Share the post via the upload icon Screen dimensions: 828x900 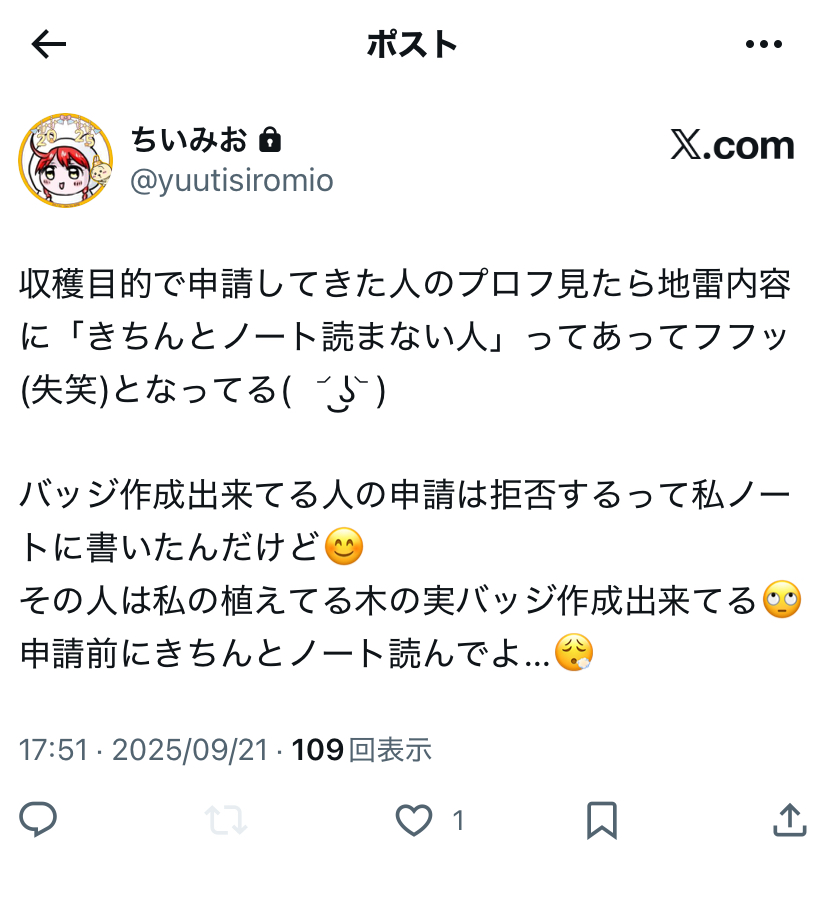click(789, 820)
